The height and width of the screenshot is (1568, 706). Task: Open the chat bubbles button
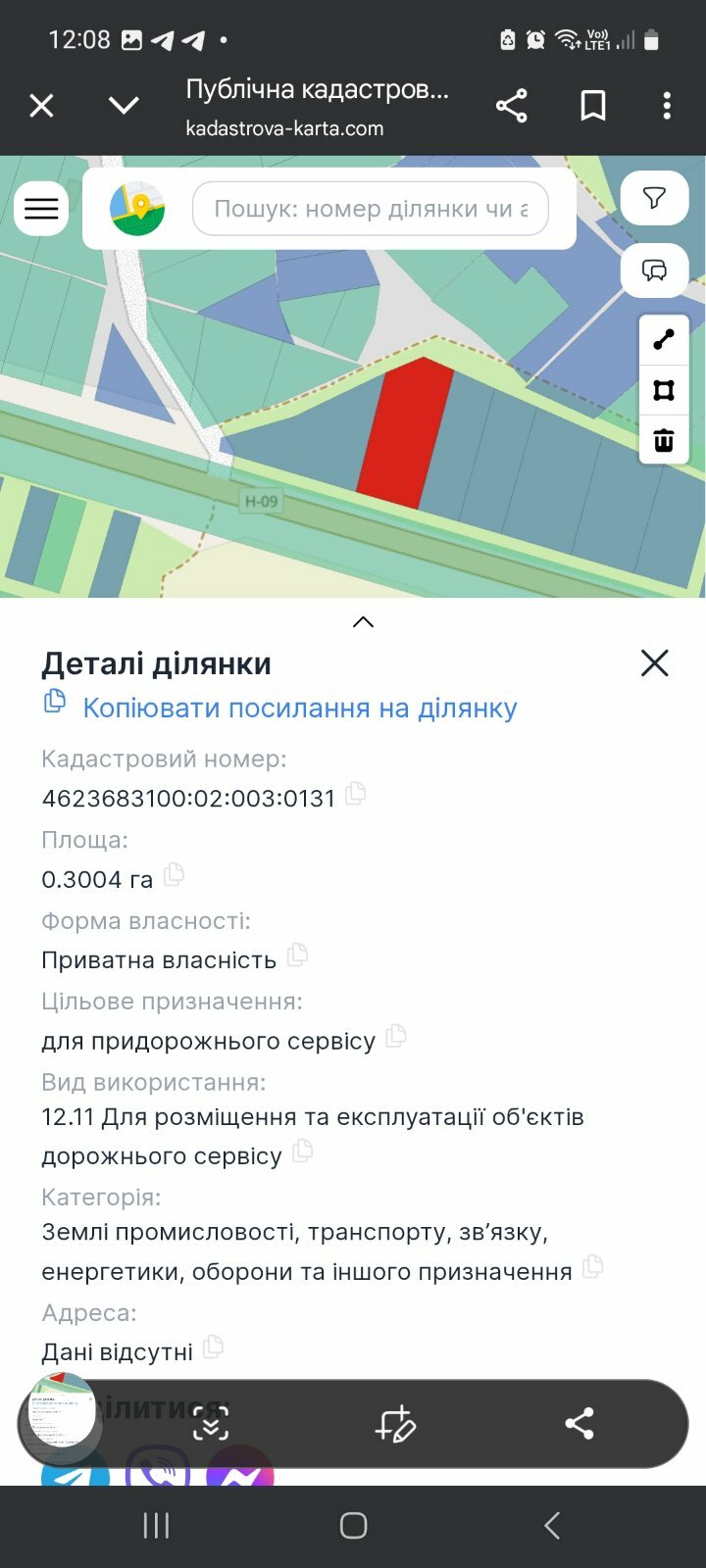(655, 269)
